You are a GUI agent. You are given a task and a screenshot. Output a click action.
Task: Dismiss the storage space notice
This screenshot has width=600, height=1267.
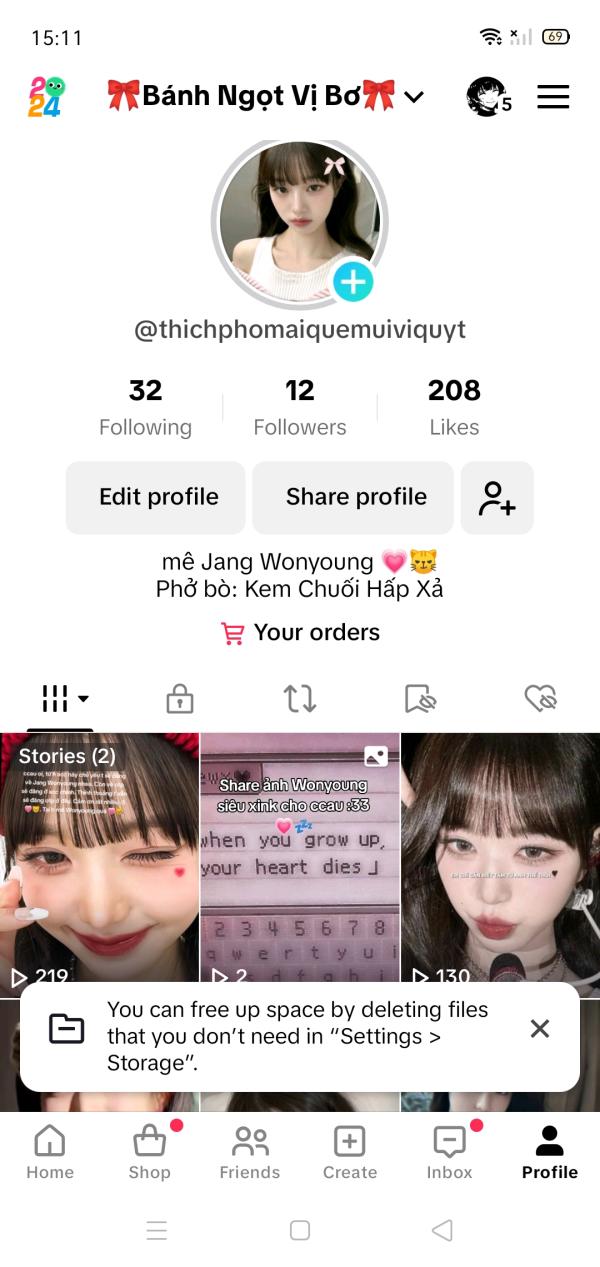coord(540,1028)
